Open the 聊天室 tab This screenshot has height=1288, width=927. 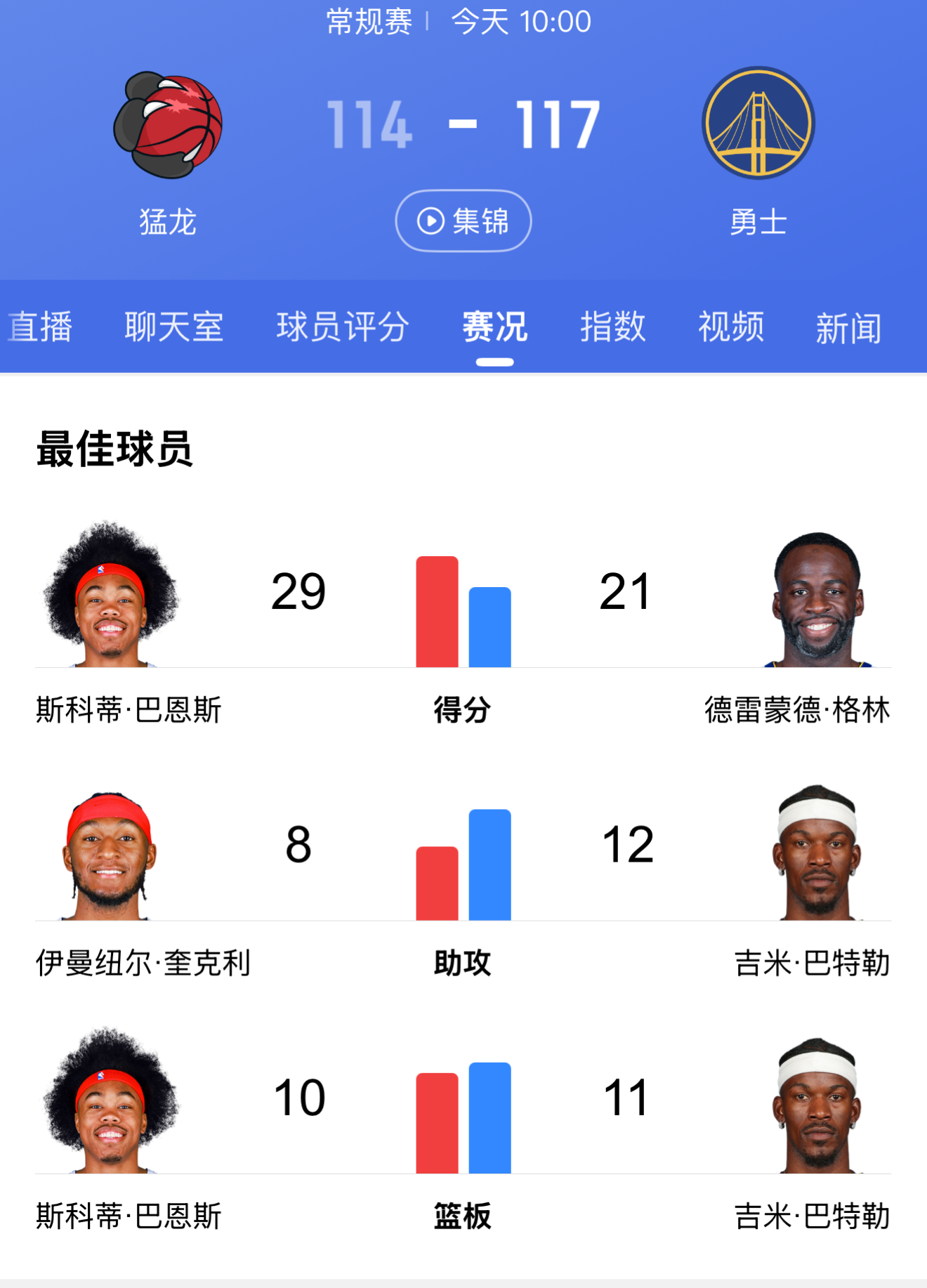[173, 327]
